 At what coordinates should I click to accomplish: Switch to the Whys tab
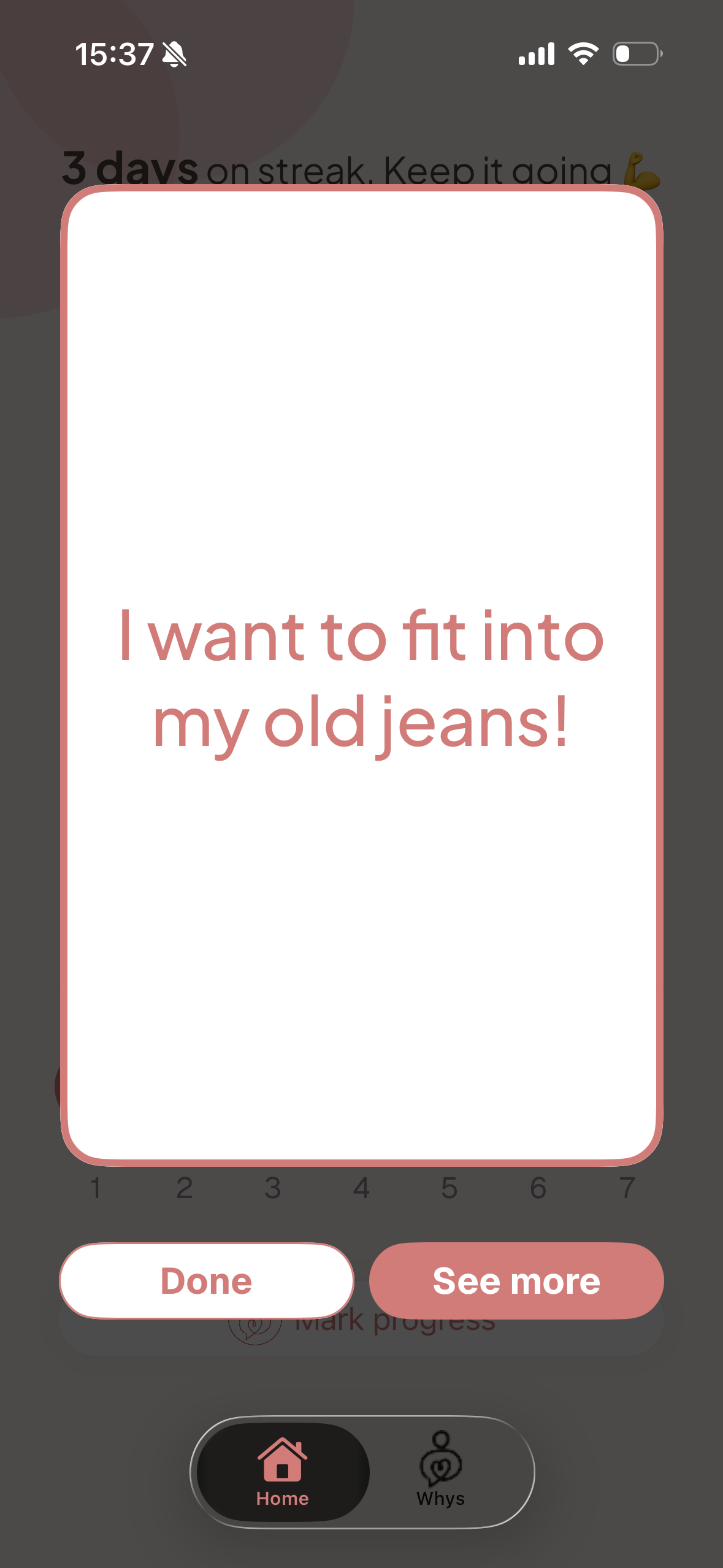tap(440, 1472)
